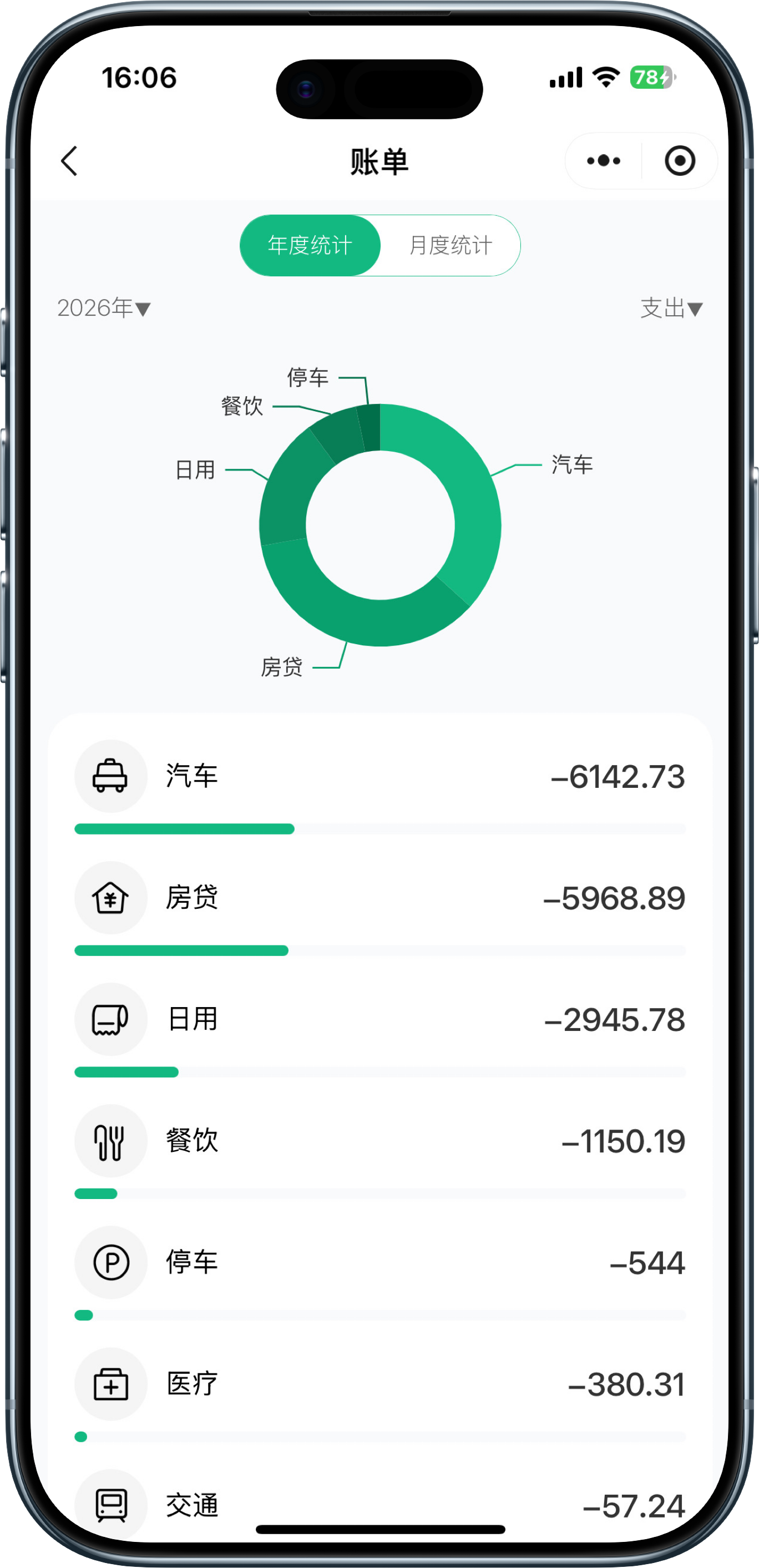Open the 日用 category row
Viewport: 759px width, 1568px height.
pyautogui.click(x=379, y=1020)
